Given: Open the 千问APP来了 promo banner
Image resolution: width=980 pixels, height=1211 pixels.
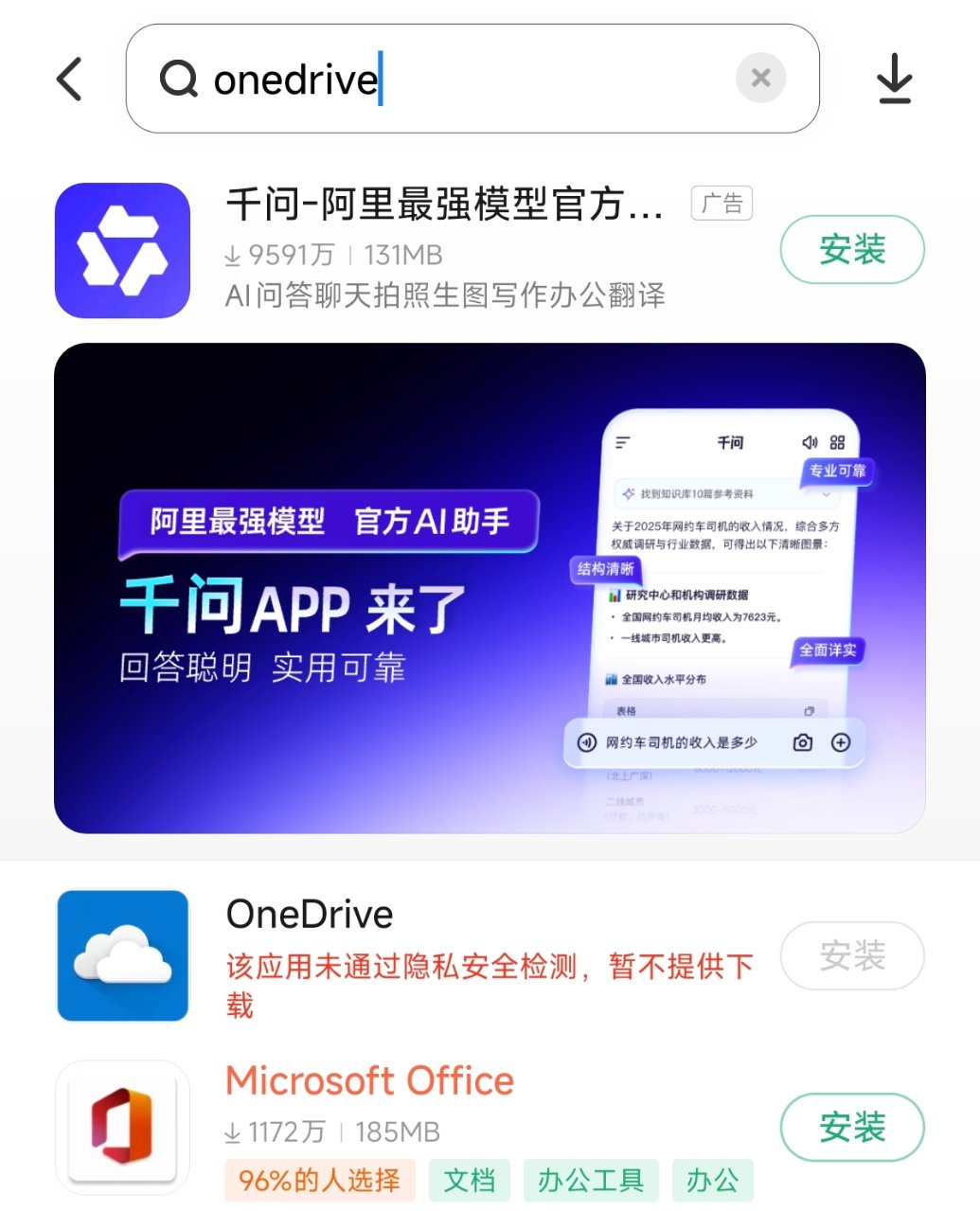Looking at the screenshot, I should pyautogui.click(x=490, y=588).
